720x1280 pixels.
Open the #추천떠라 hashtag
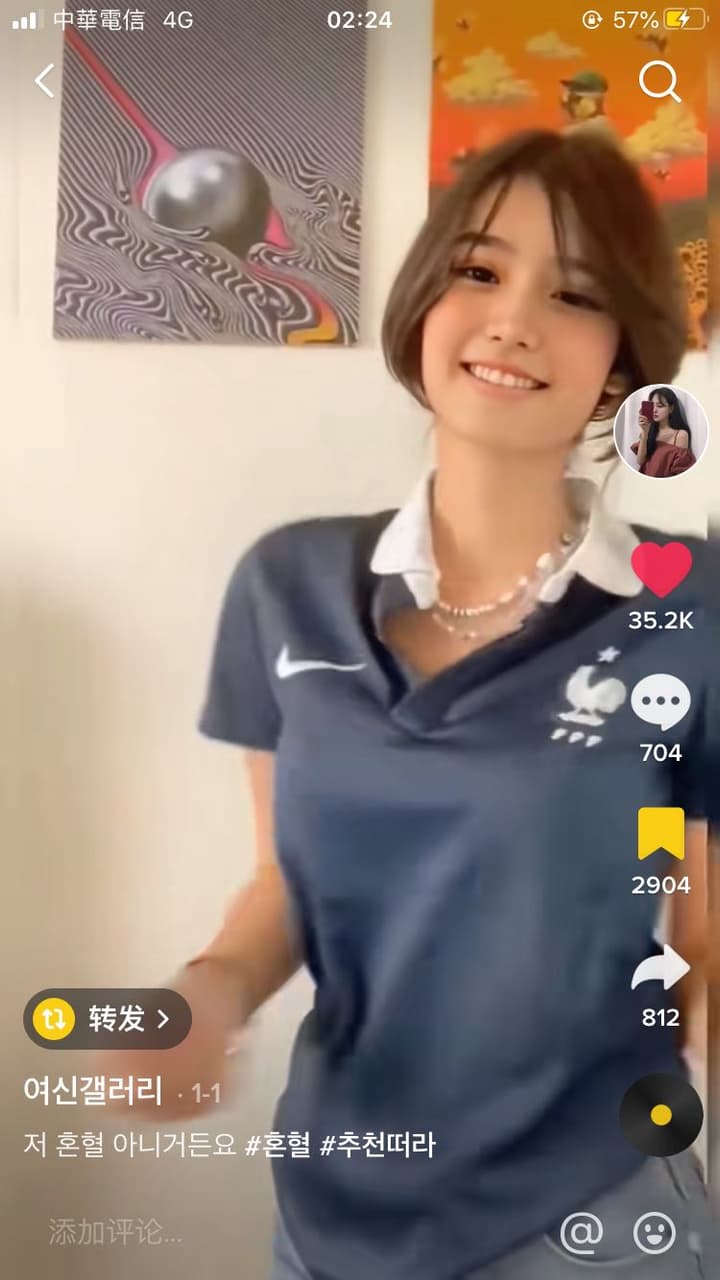(x=377, y=1145)
